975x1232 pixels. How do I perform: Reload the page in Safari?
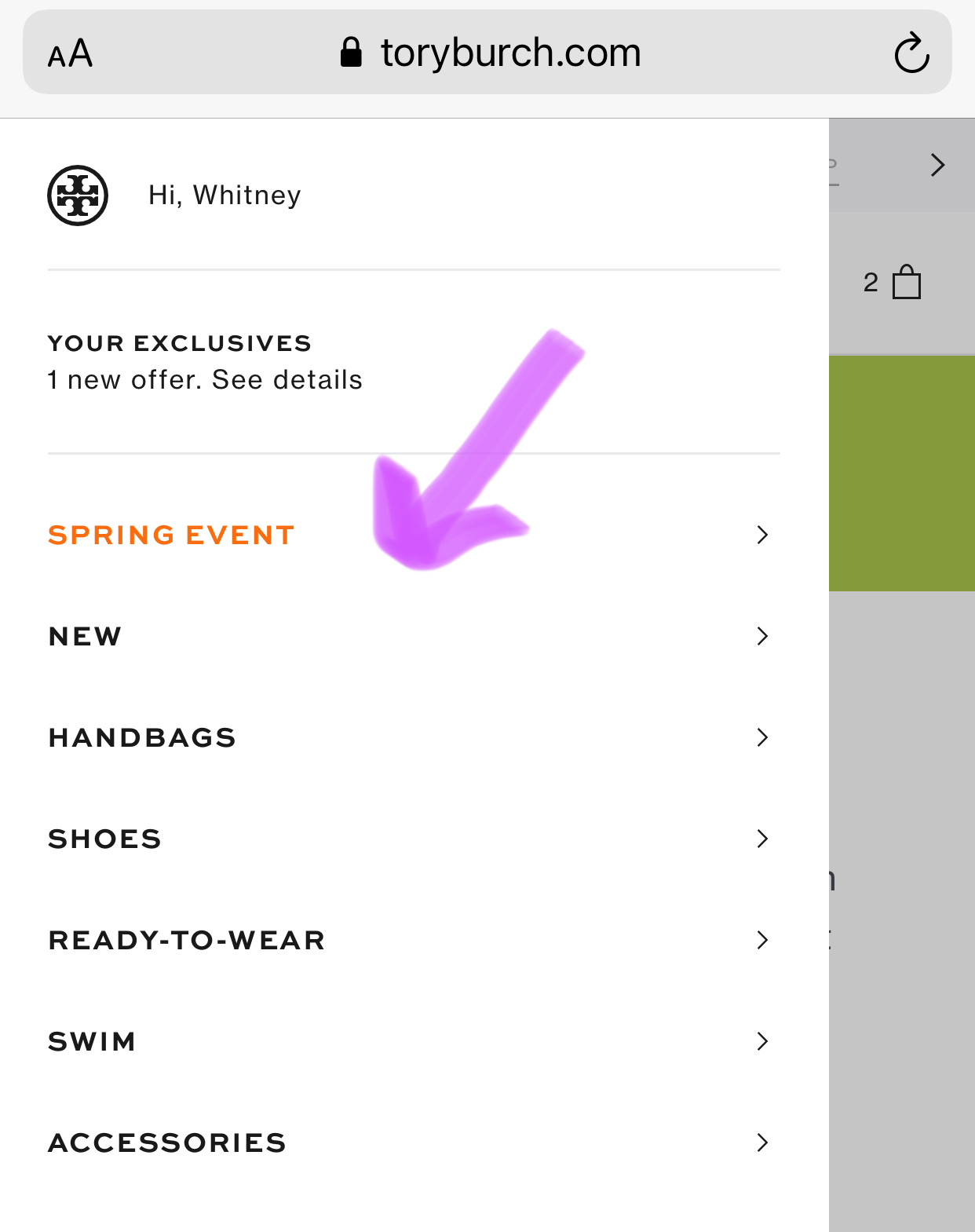[x=911, y=53]
